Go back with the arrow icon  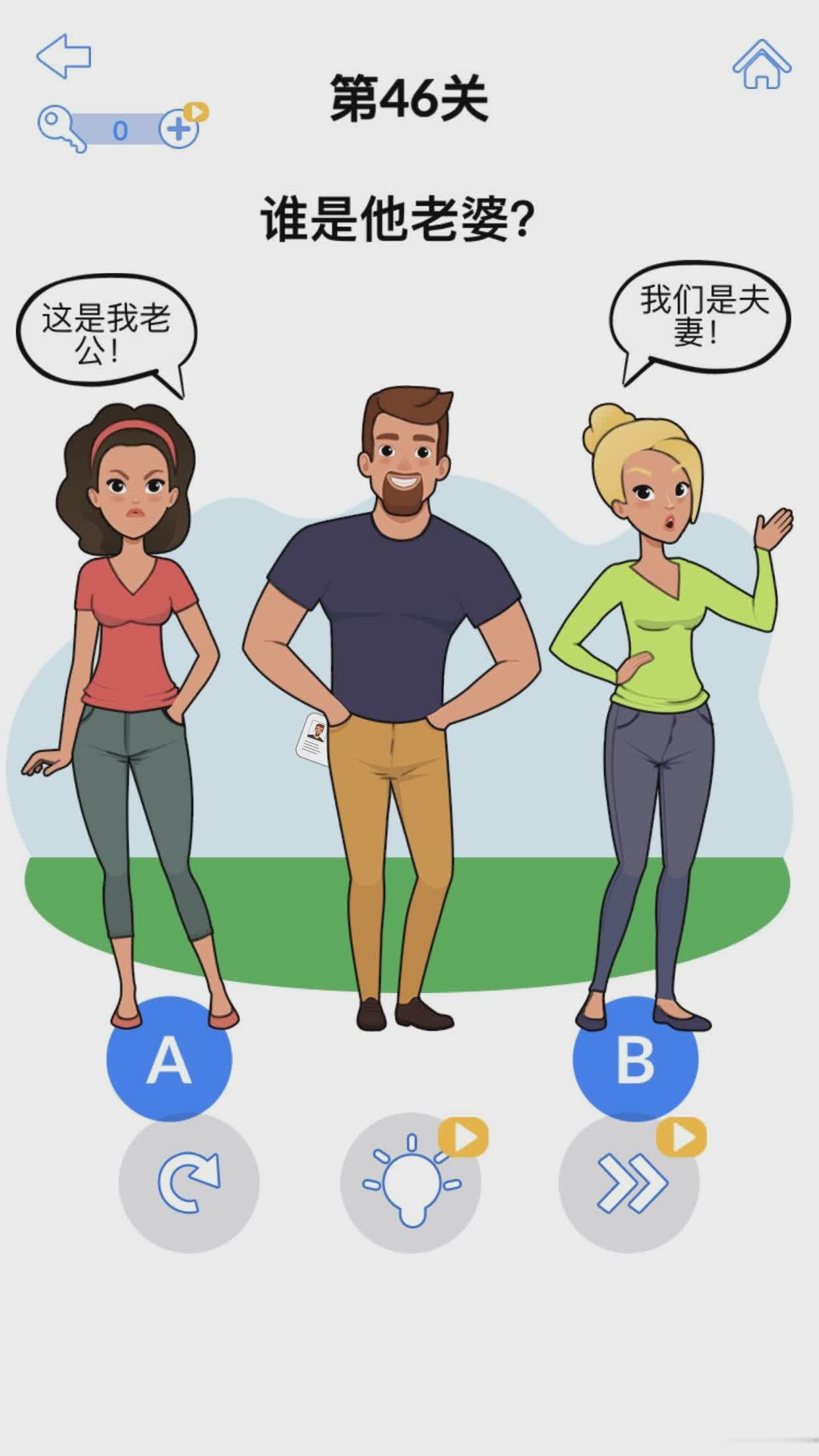(64, 56)
